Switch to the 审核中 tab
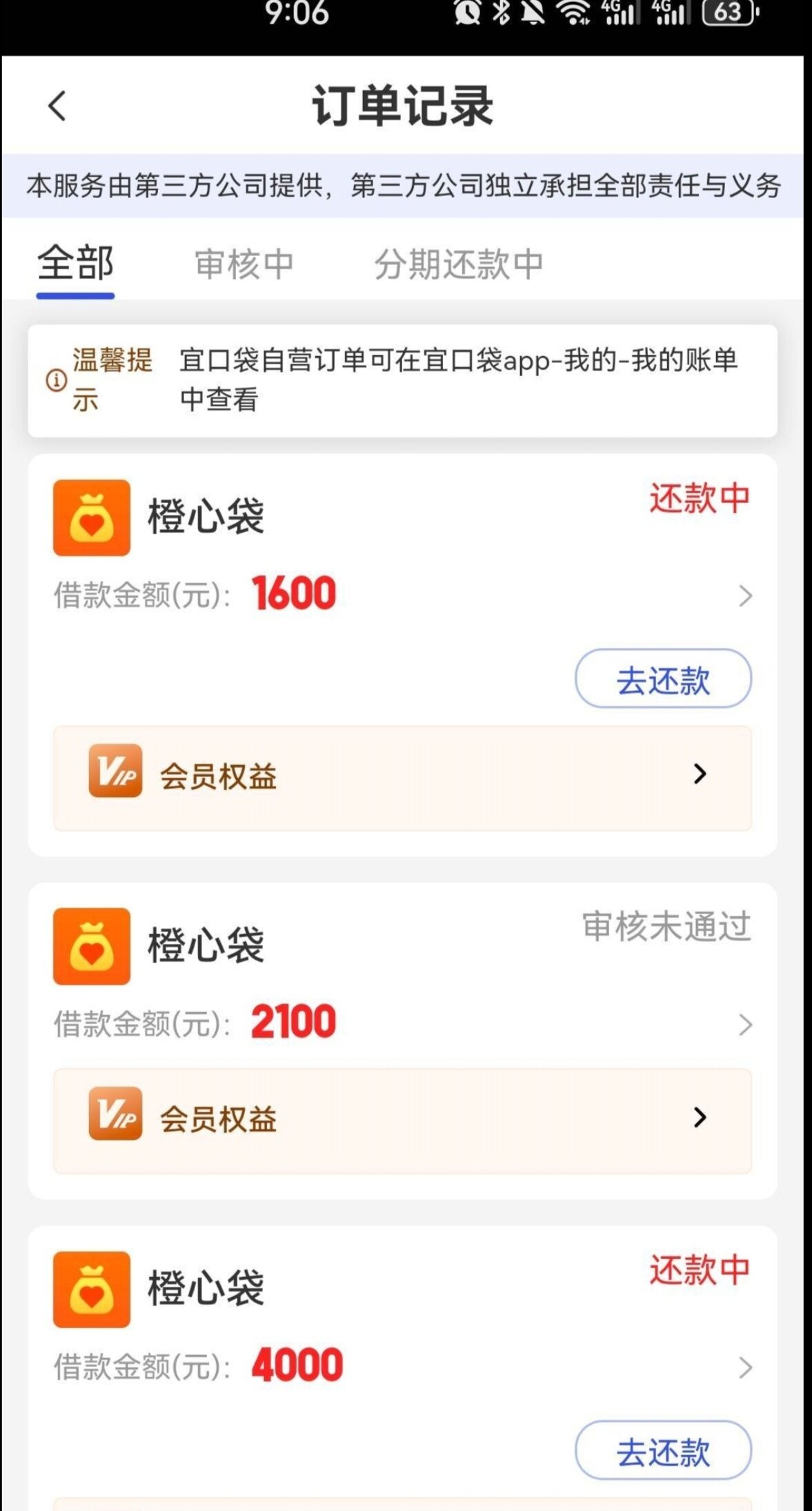The width and height of the screenshot is (812, 1511). coord(244,264)
